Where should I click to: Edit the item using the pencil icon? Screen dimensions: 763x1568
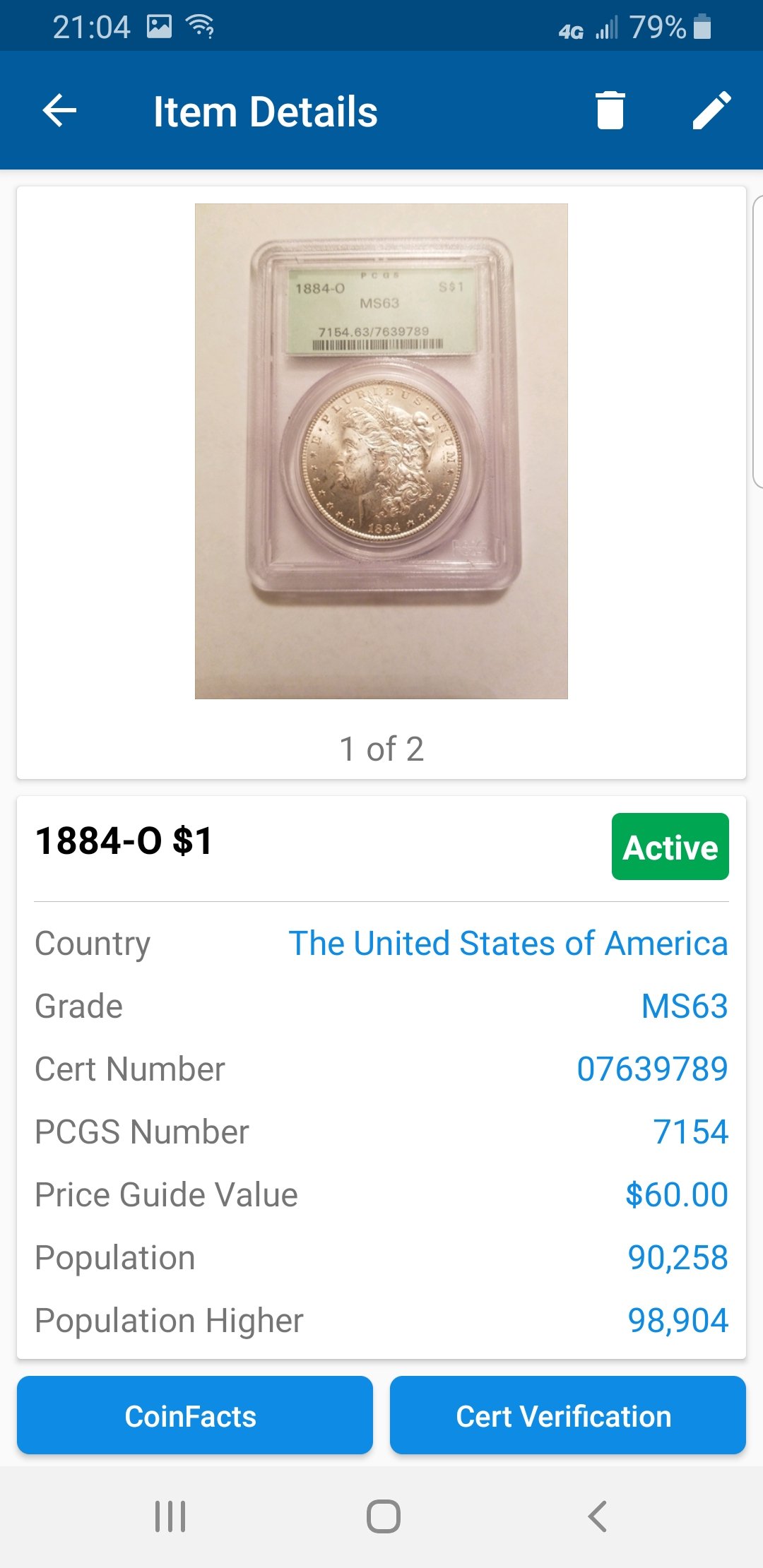pos(711,111)
